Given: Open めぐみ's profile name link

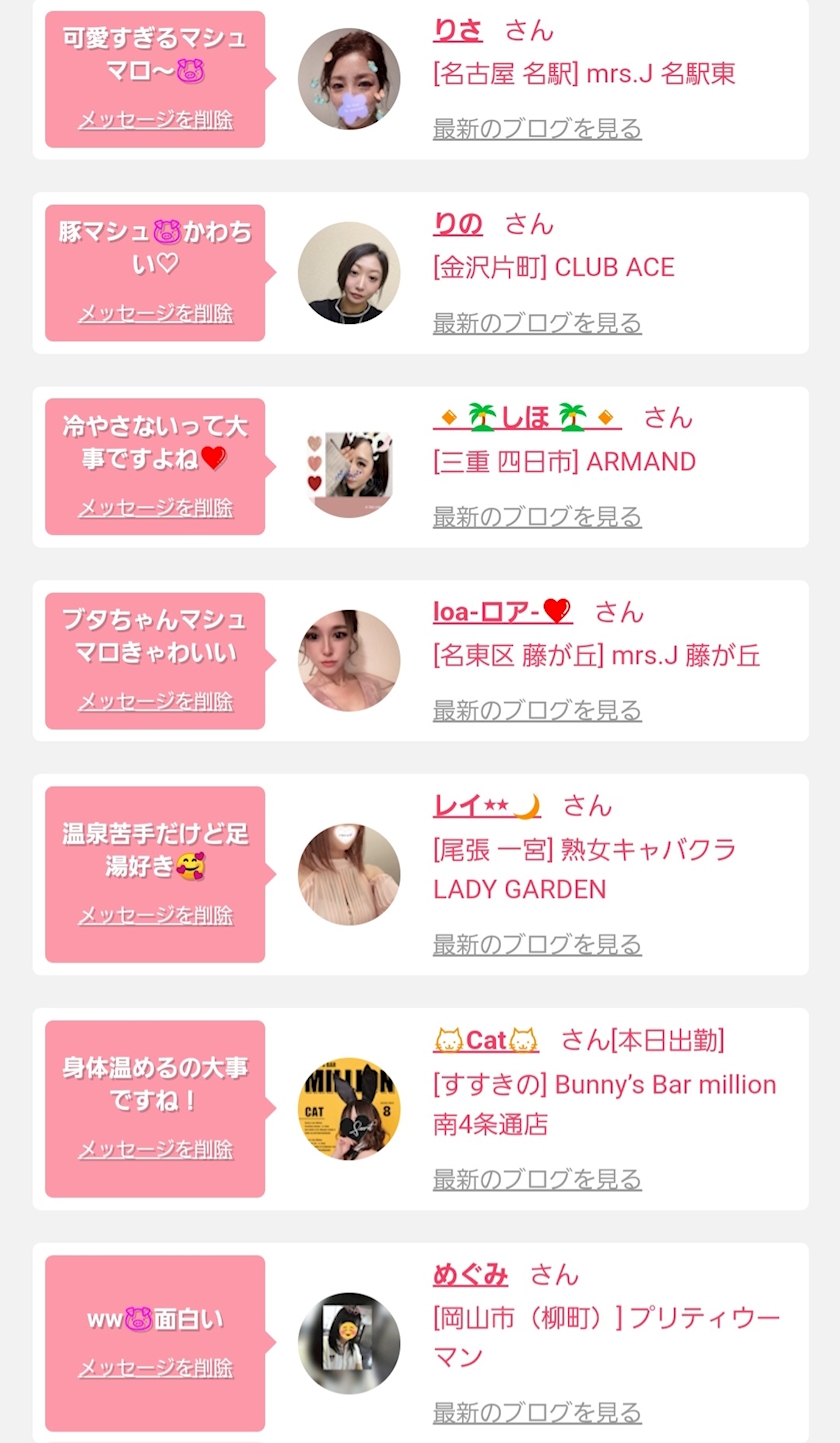Looking at the screenshot, I should [x=470, y=1275].
